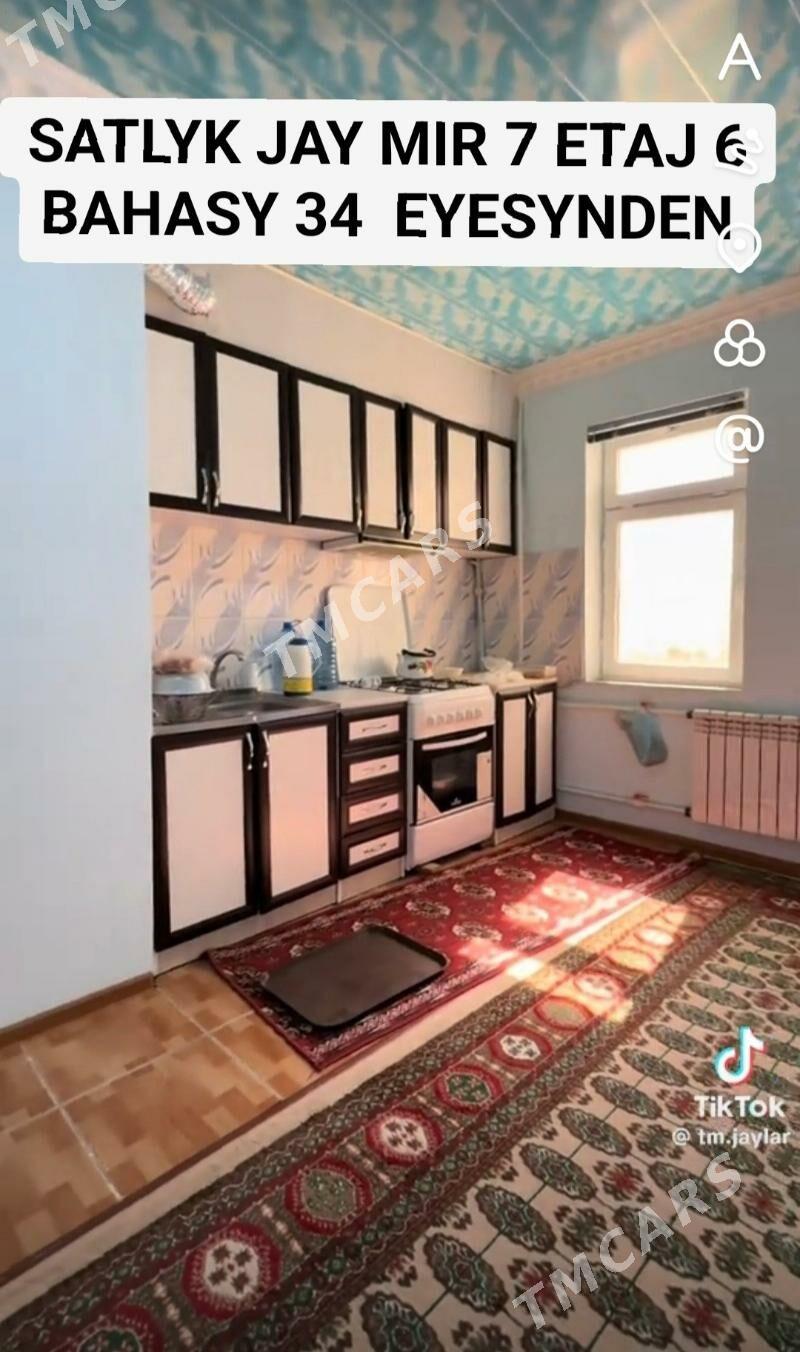This screenshot has width=800, height=1352.
Task: Open the three-circle filters icon
Action: (739, 345)
